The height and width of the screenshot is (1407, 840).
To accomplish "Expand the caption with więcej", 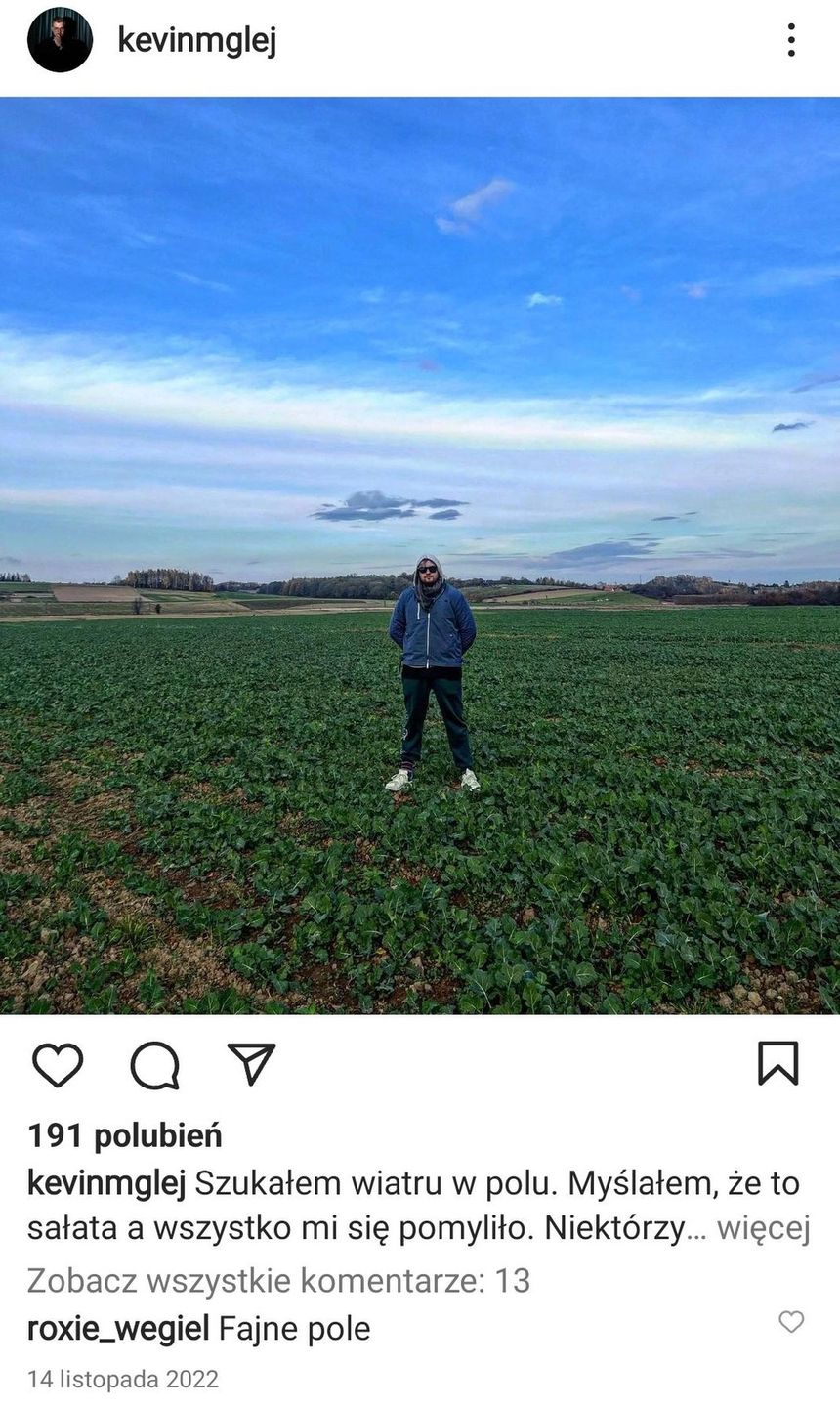I will (x=763, y=1228).
